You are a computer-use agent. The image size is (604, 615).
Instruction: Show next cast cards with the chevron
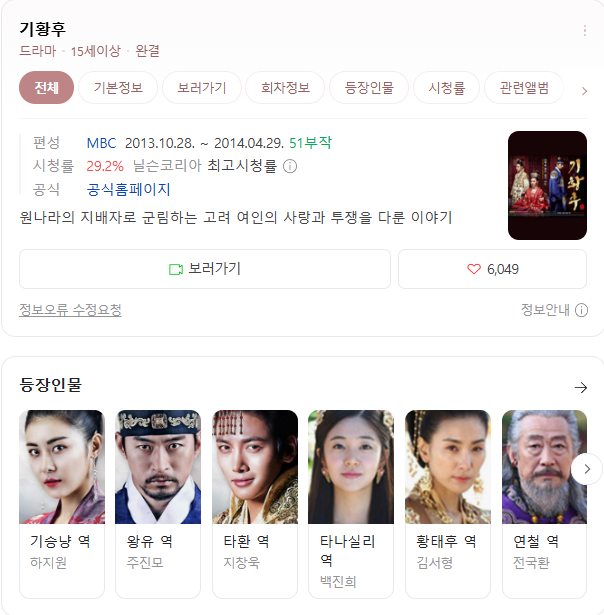click(x=587, y=469)
